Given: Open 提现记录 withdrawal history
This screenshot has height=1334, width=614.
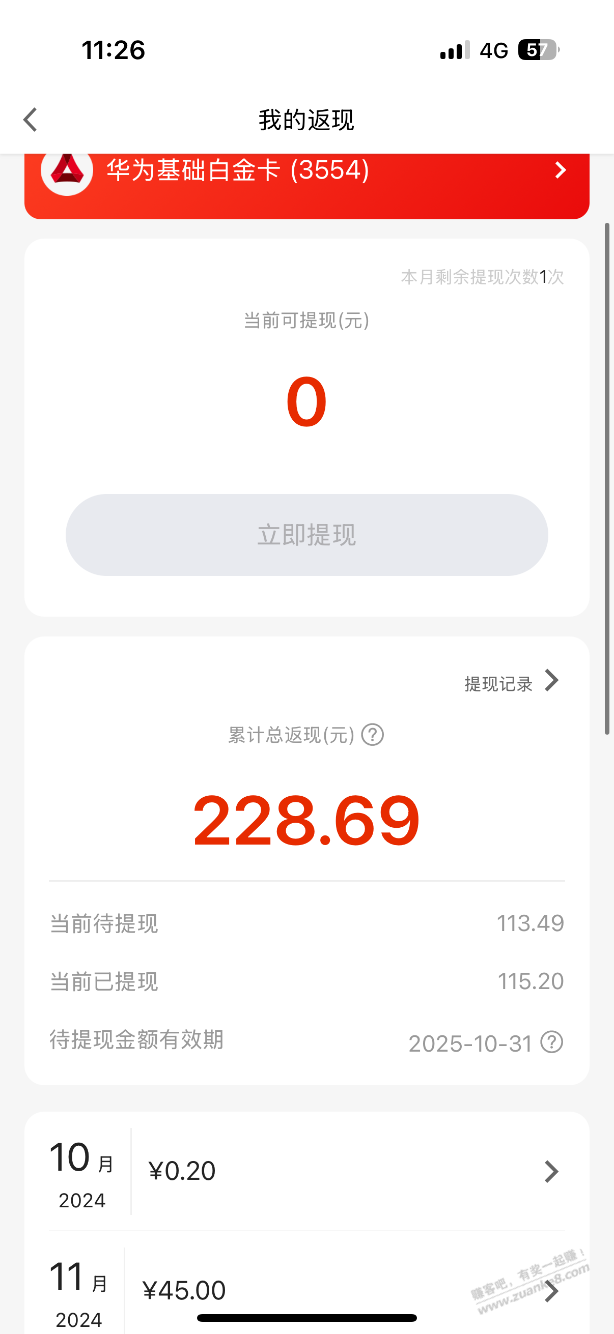Looking at the screenshot, I should [x=511, y=683].
